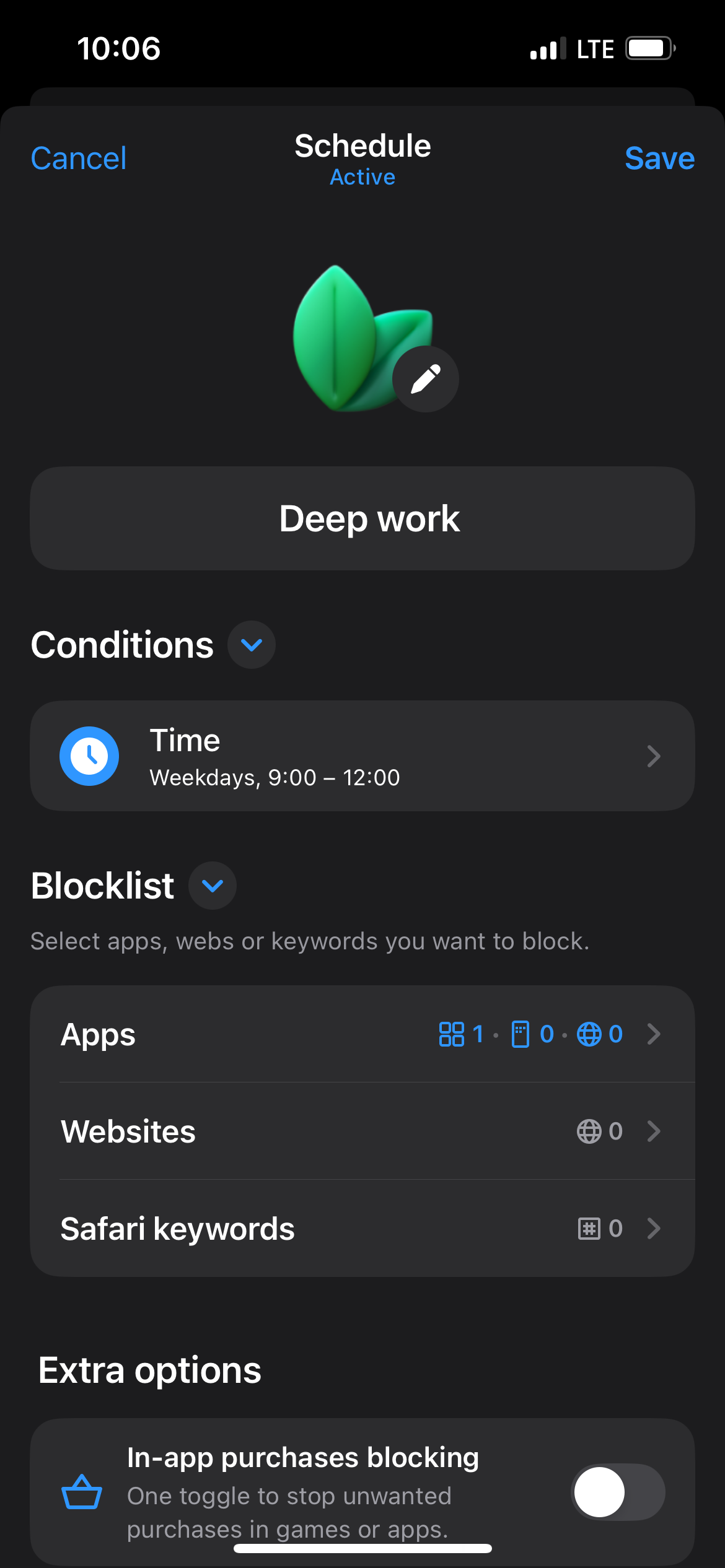Image resolution: width=725 pixels, height=1568 pixels.
Task: Open the Apps blocklist
Action: pos(362,1034)
